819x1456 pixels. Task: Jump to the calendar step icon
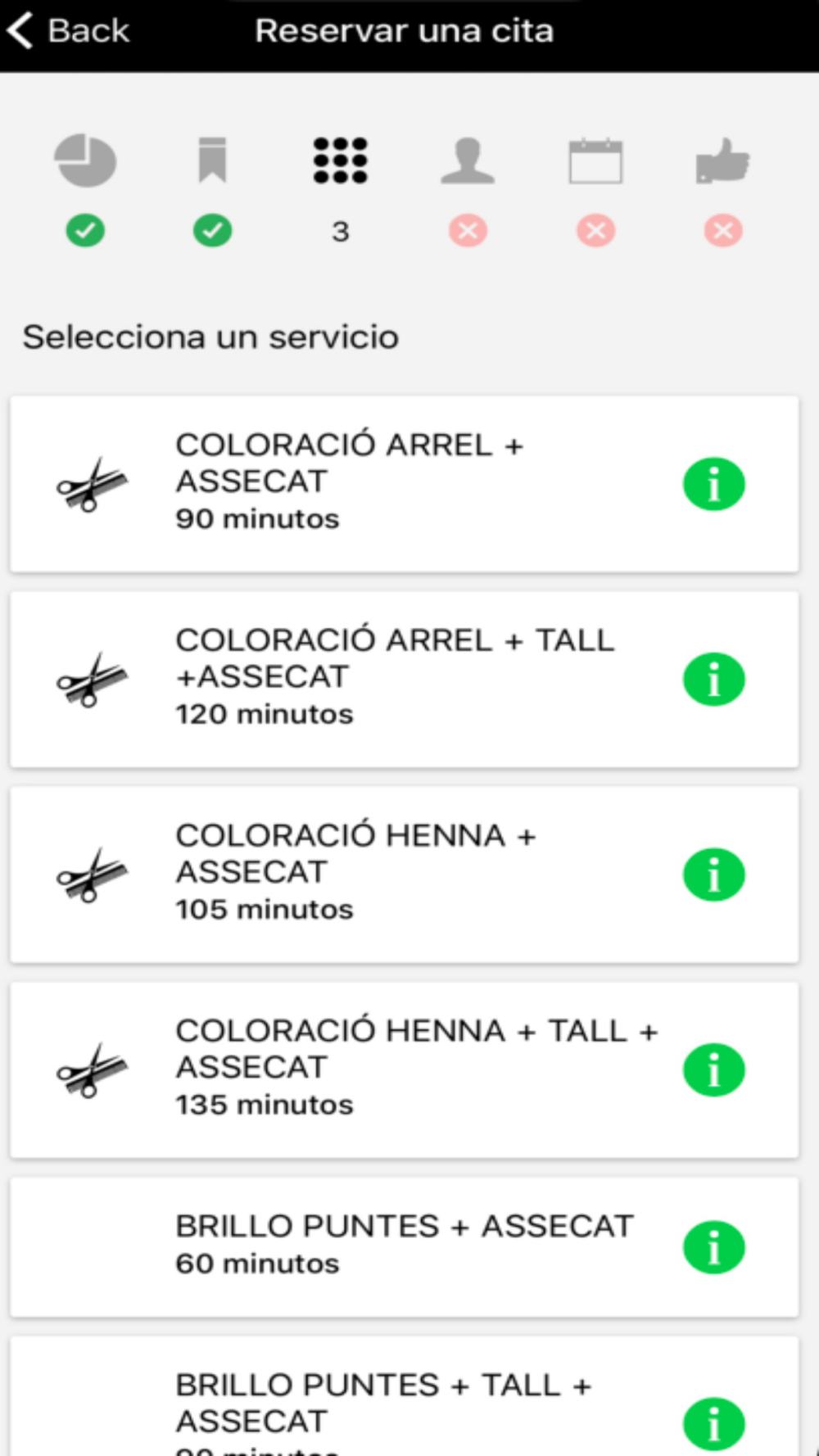click(x=595, y=161)
